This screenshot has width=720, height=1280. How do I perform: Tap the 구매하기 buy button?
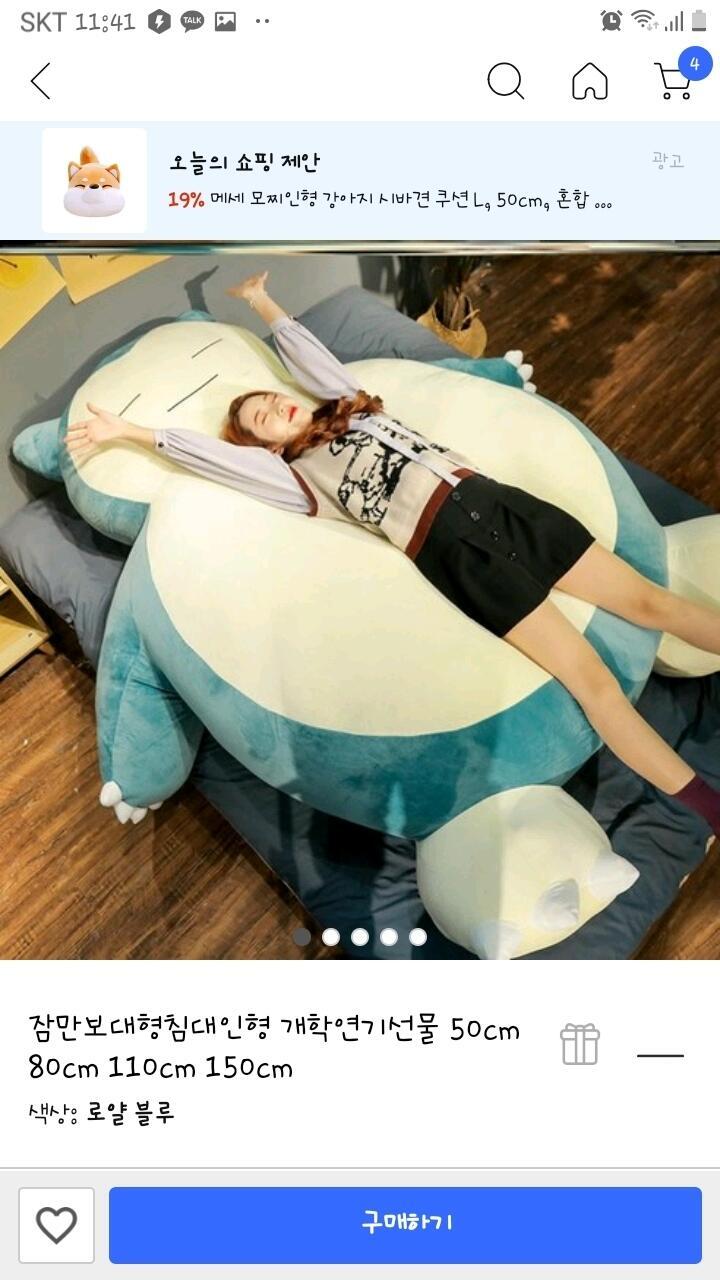point(406,1225)
